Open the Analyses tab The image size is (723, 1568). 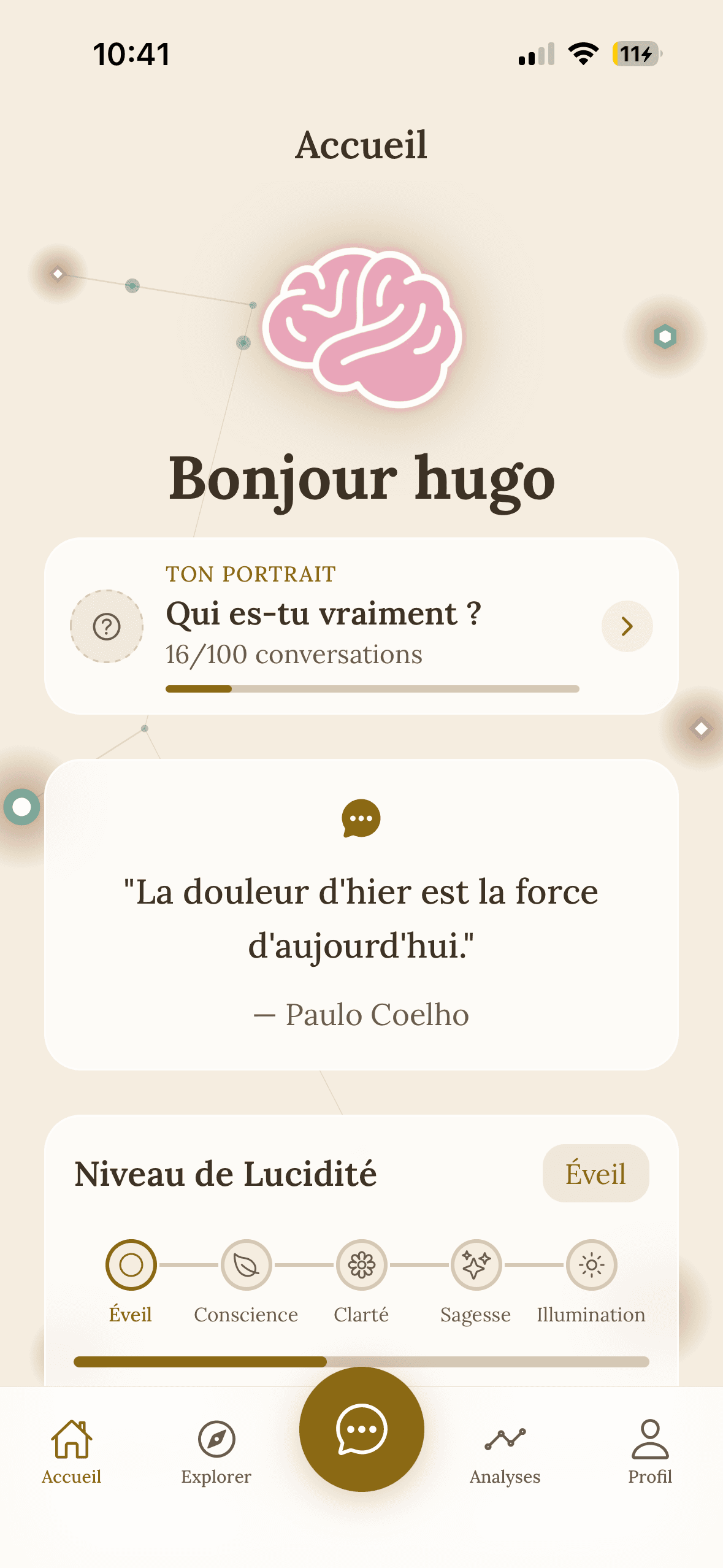(x=505, y=1451)
